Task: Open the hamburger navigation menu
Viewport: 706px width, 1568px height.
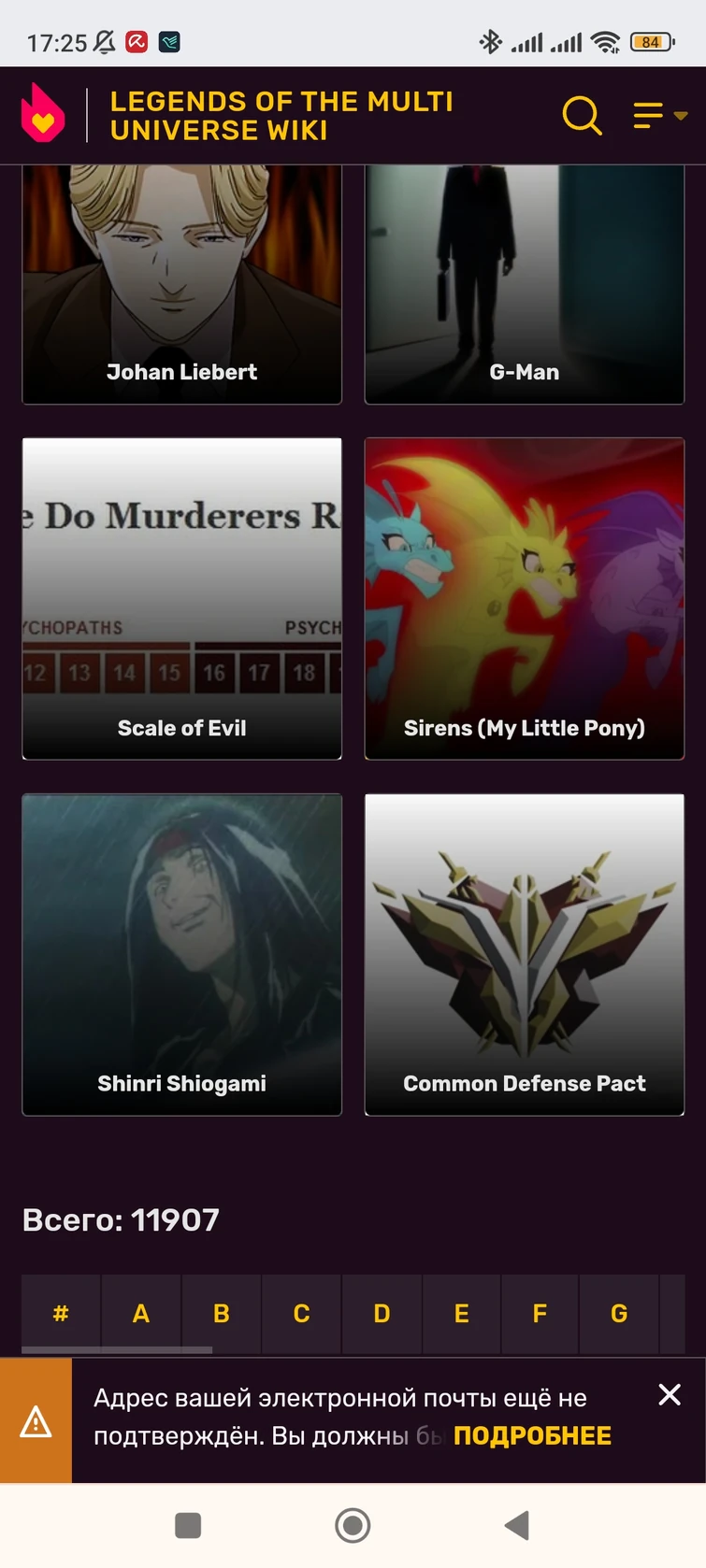Action: pyautogui.click(x=647, y=116)
